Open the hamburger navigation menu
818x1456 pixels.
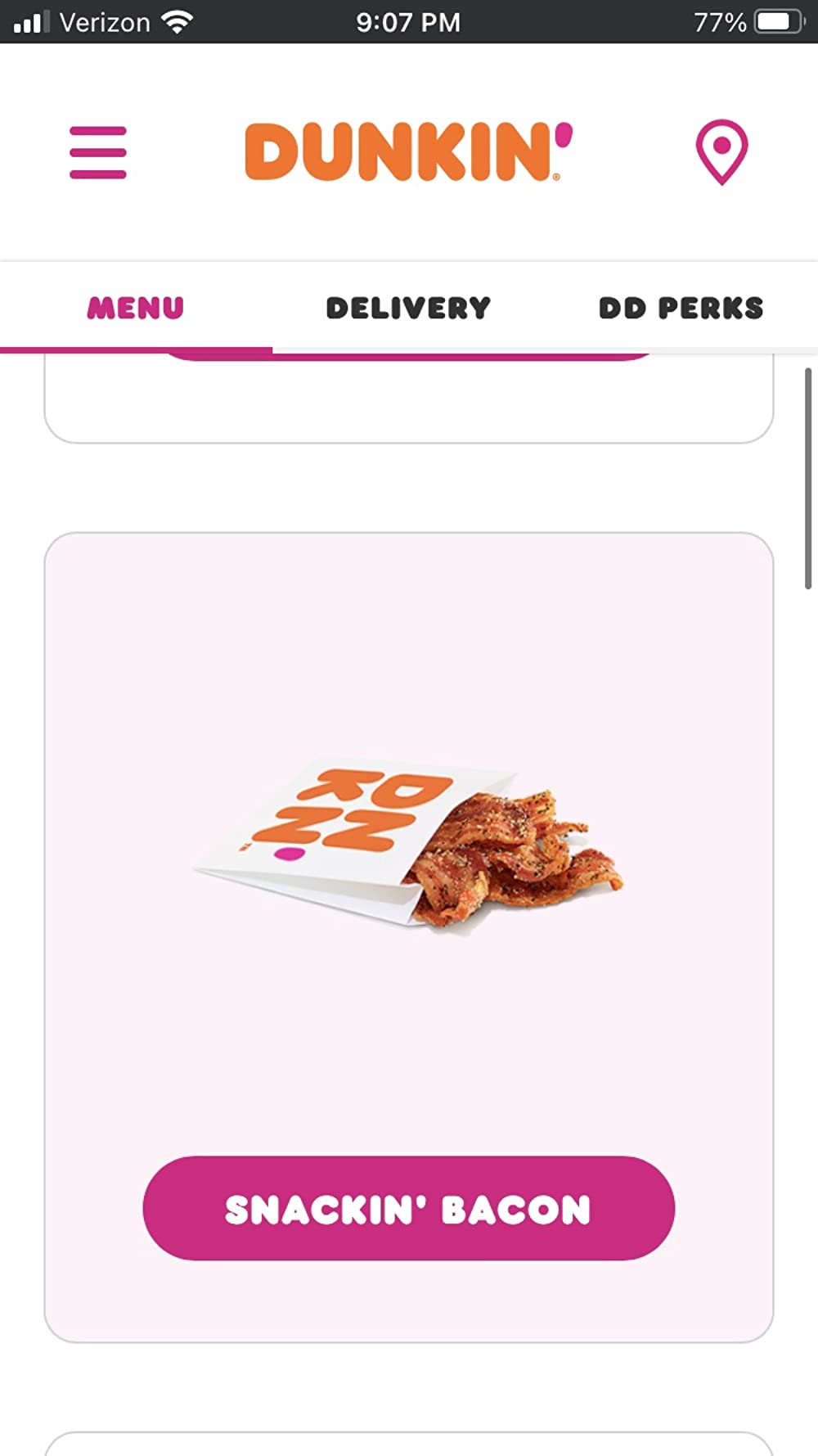98,152
